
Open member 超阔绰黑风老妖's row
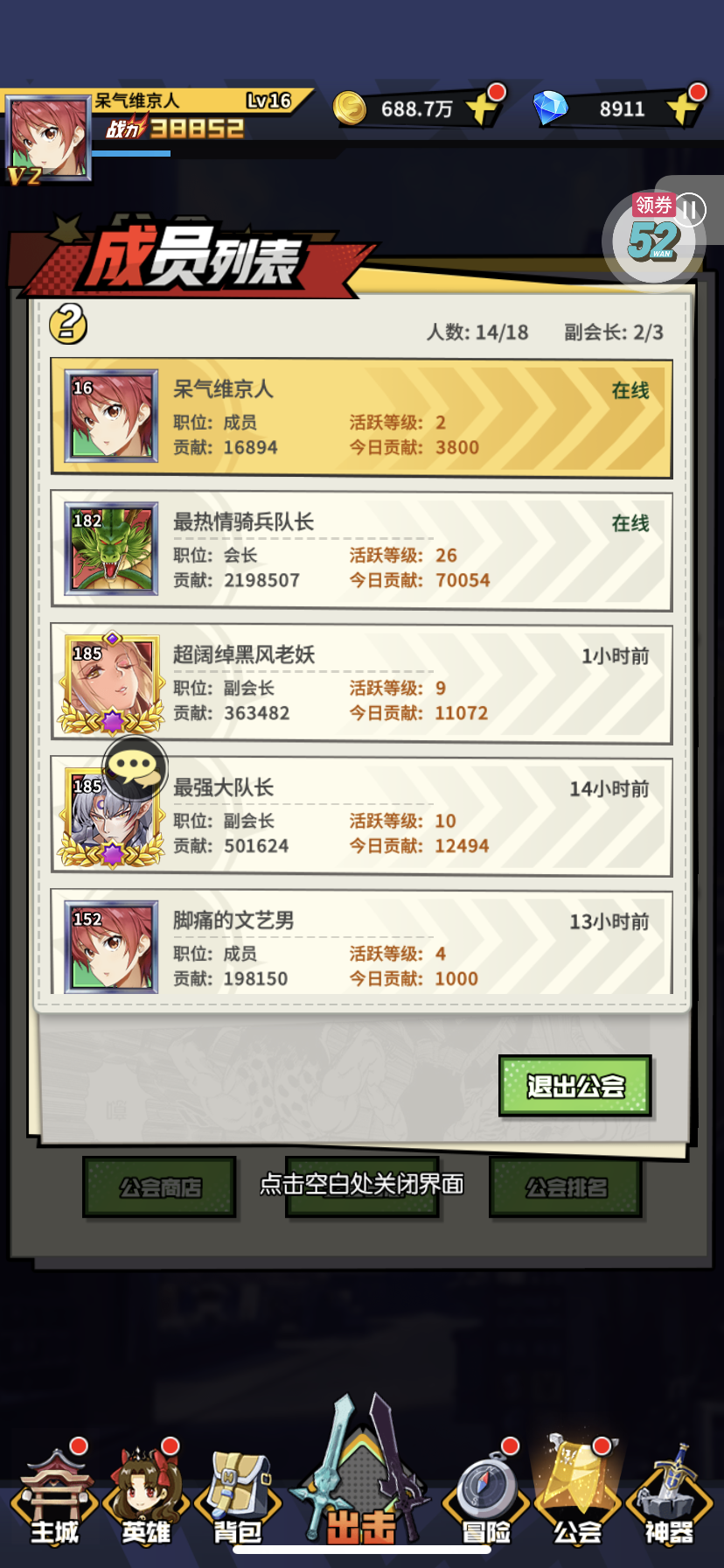pos(361,683)
